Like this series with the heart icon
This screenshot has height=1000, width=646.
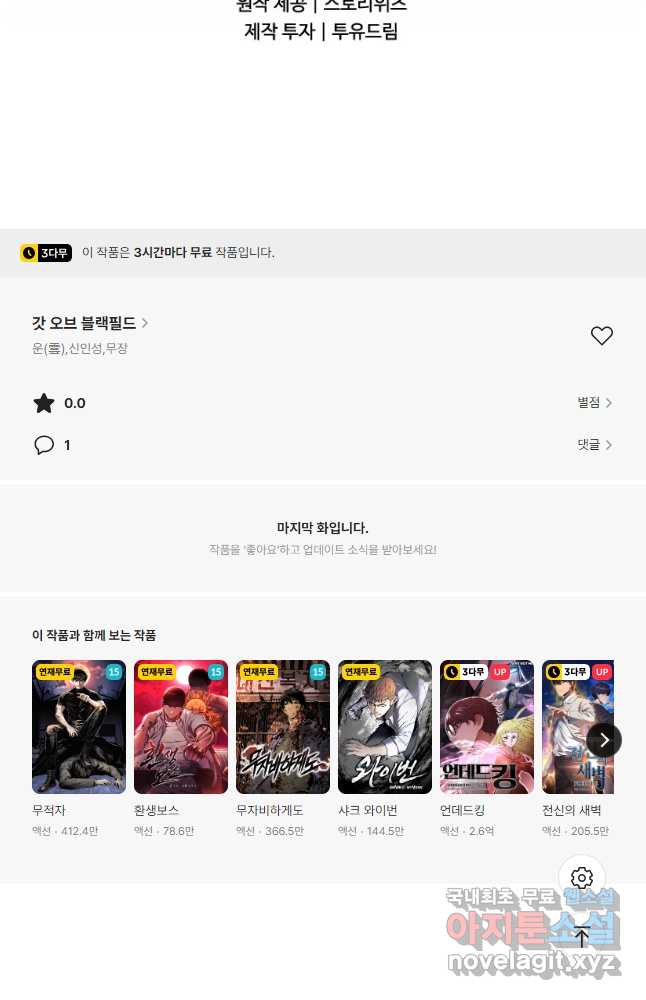pyautogui.click(x=601, y=336)
